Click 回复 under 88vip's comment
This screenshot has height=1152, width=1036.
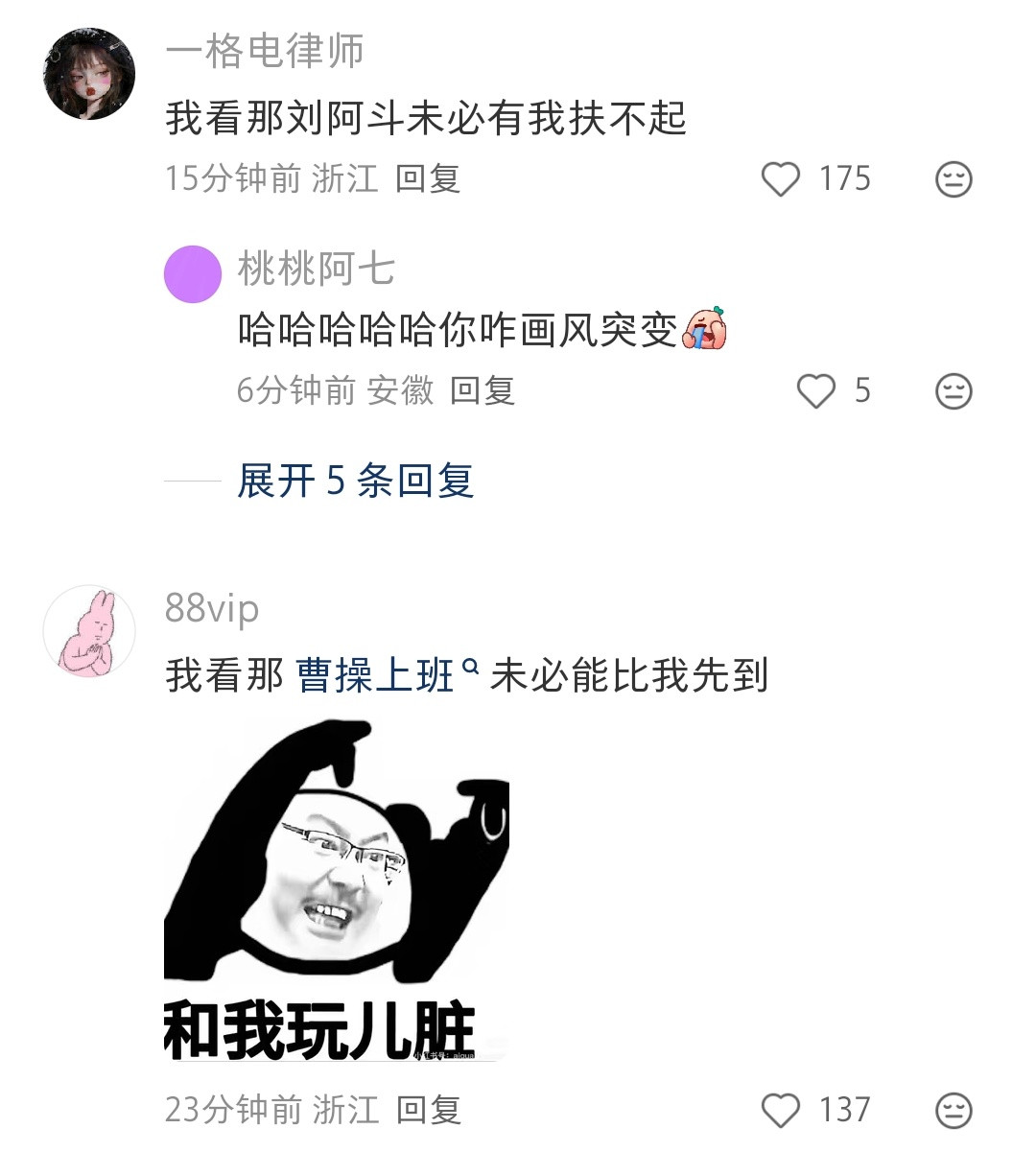click(x=429, y=1111)
